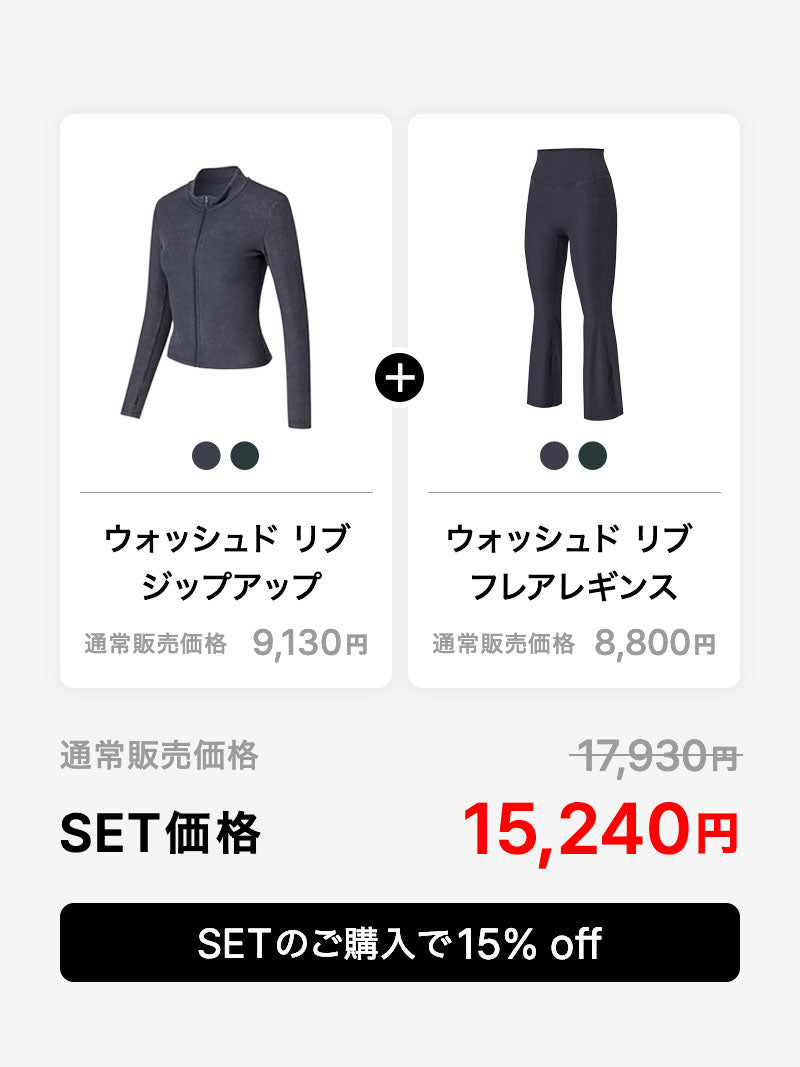Open the ウォッシュド リブ ジップアップ product image

click(x=226, y=280)
